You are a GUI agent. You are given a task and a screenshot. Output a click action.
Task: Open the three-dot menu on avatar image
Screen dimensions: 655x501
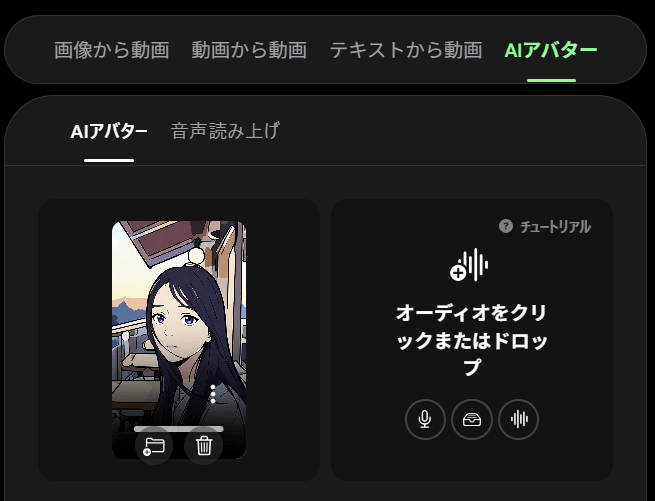coord(213,393)
